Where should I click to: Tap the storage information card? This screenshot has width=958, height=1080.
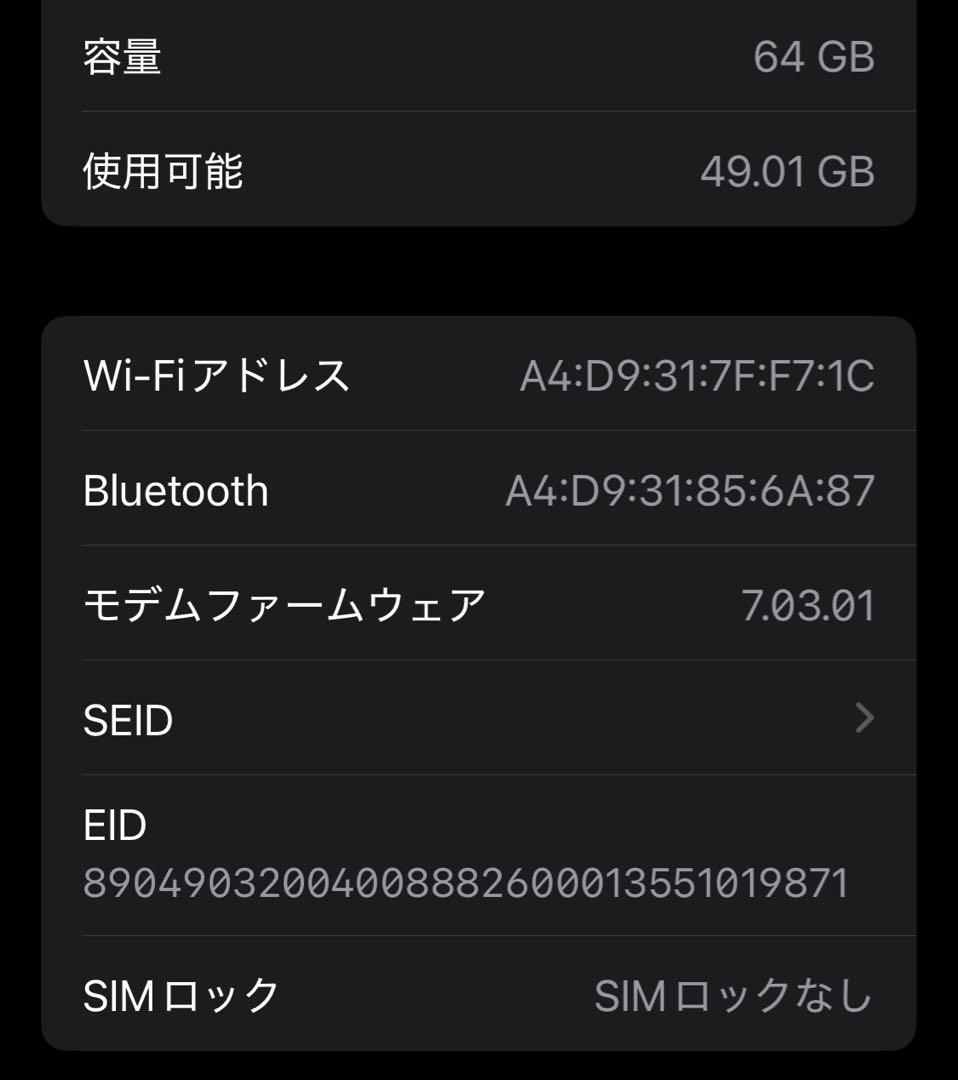(478, 112)
